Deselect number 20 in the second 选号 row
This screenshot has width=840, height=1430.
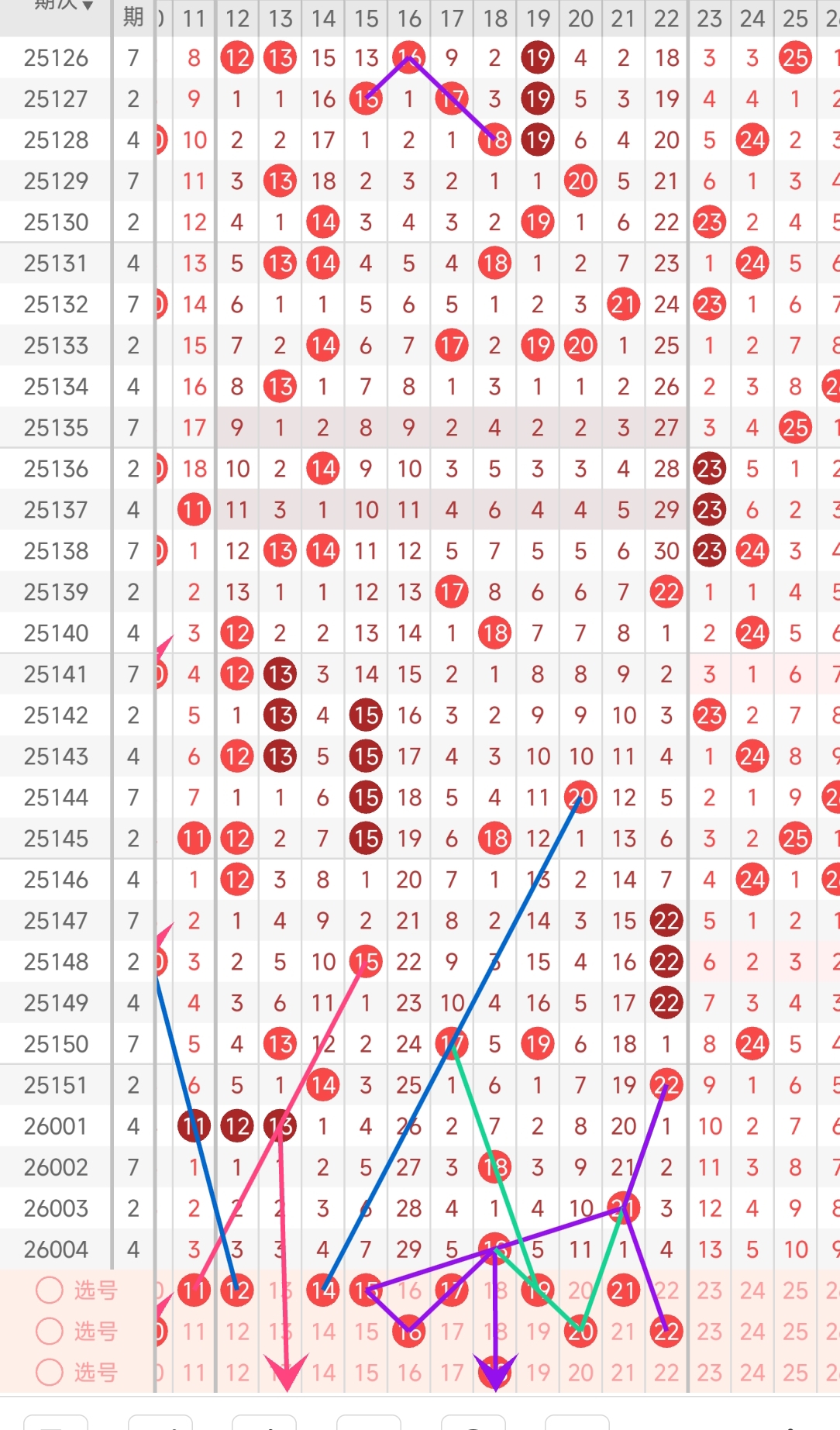tap(580, 1332)
